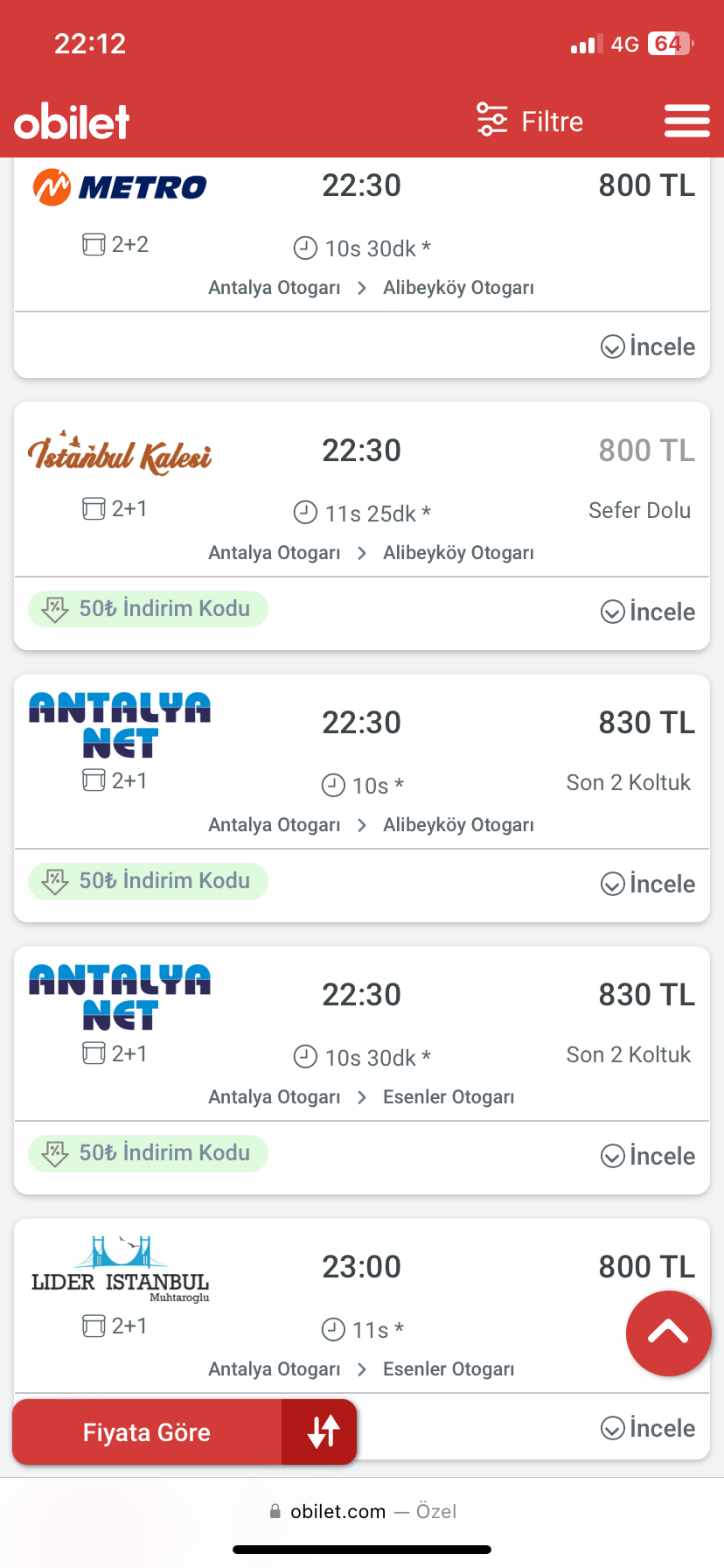Viewport: 724px width, 1568px height.
Task: Jump back to top with arrow button
Action: pos(668,1333)
